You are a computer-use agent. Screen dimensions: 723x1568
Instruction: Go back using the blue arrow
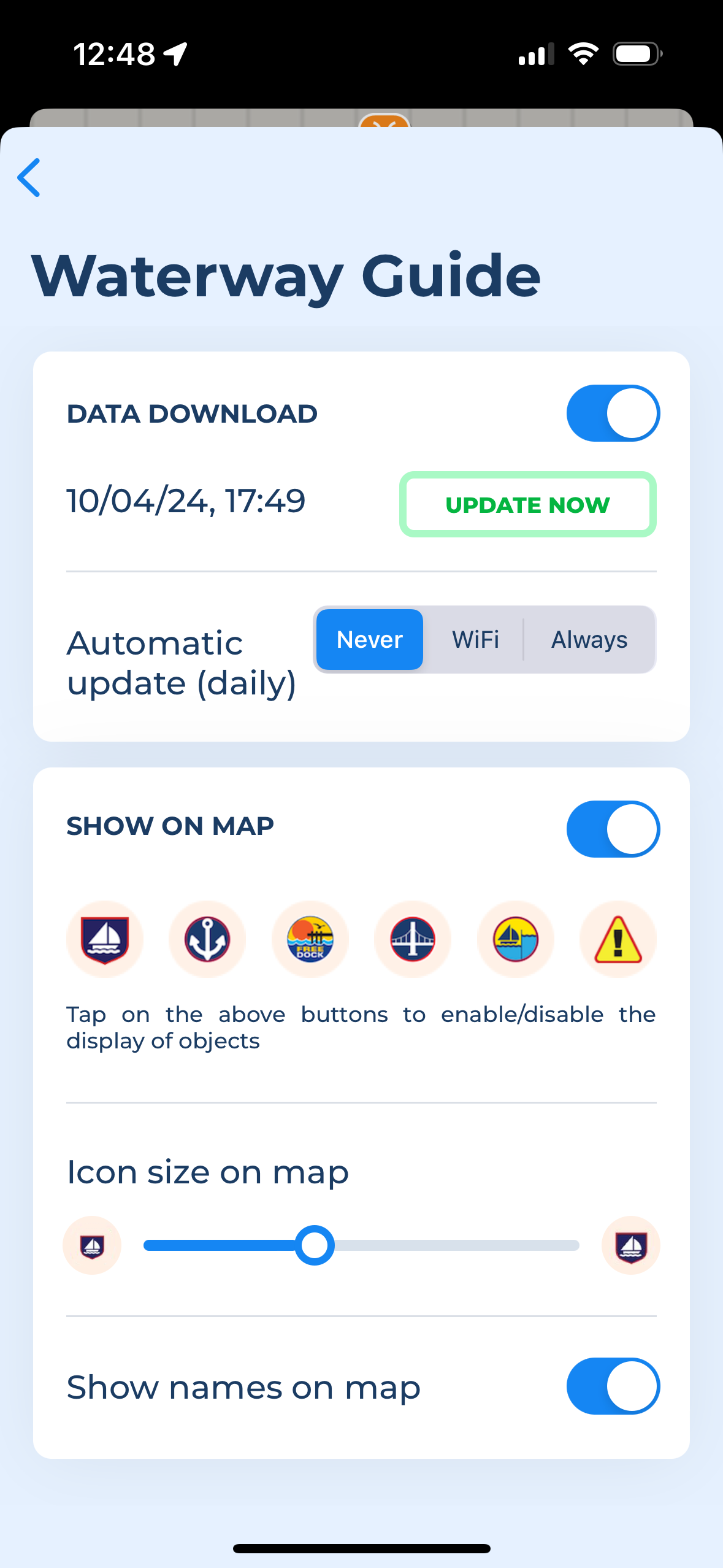tap(29, 178)
